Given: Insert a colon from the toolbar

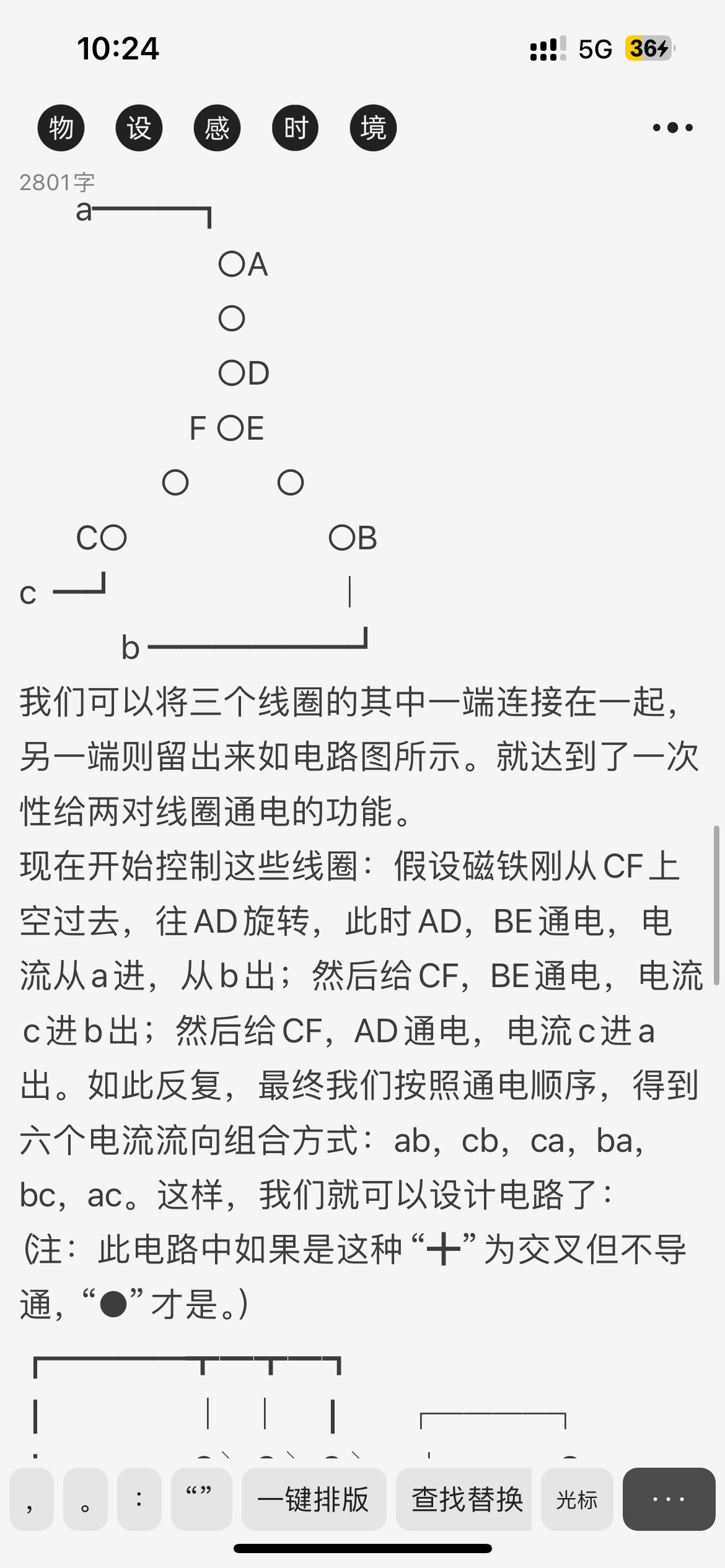Looking at the screenshot, I should (x=139, y=1499).
